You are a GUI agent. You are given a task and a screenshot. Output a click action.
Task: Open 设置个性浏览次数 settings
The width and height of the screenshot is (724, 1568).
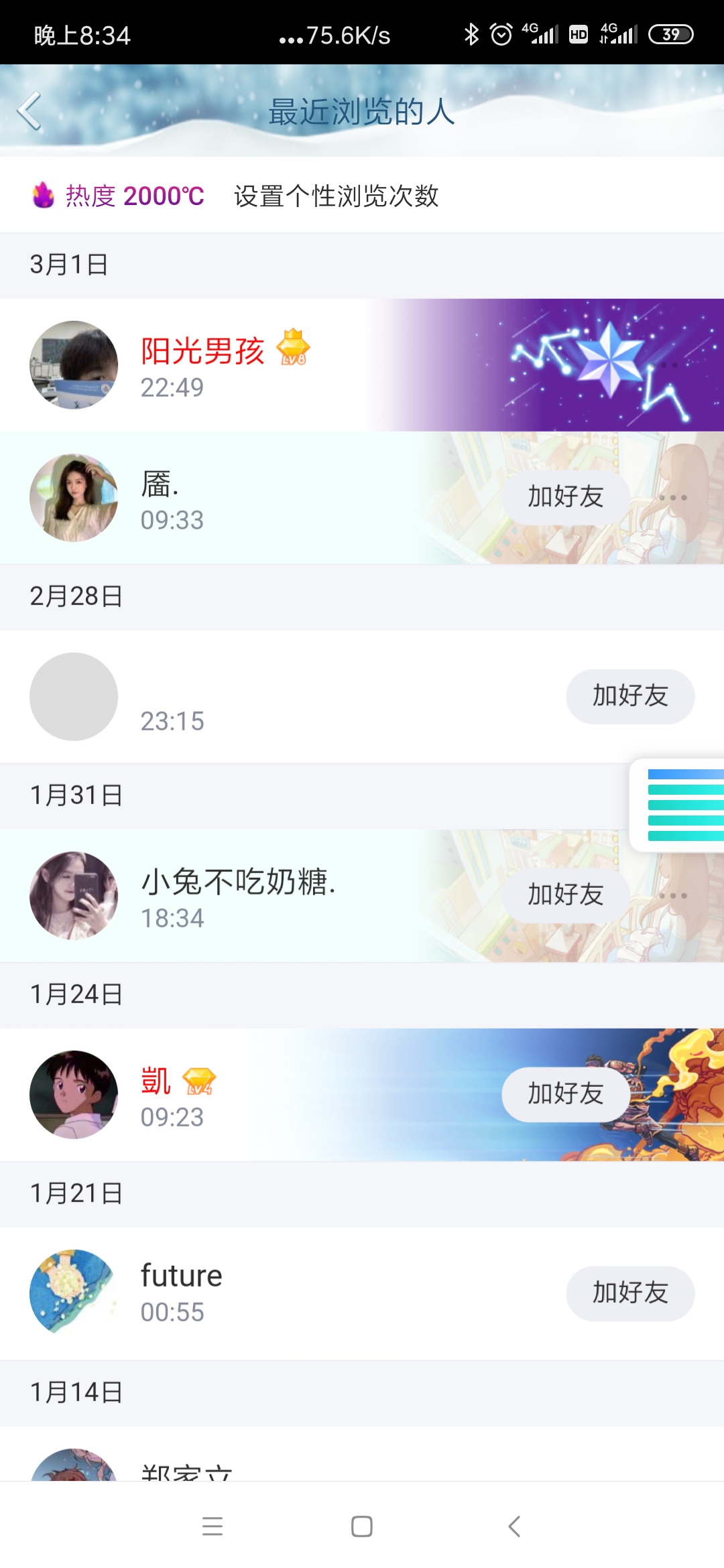336,196
